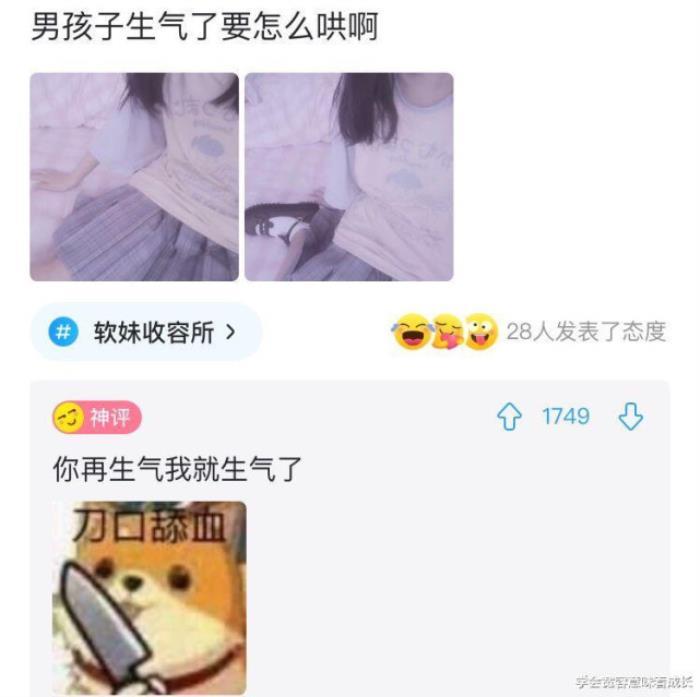Image resolution: width=700 pixels, height=697 pixels.
Task: Downvote the 神评 comment
Action: click(x=630, y=417)
